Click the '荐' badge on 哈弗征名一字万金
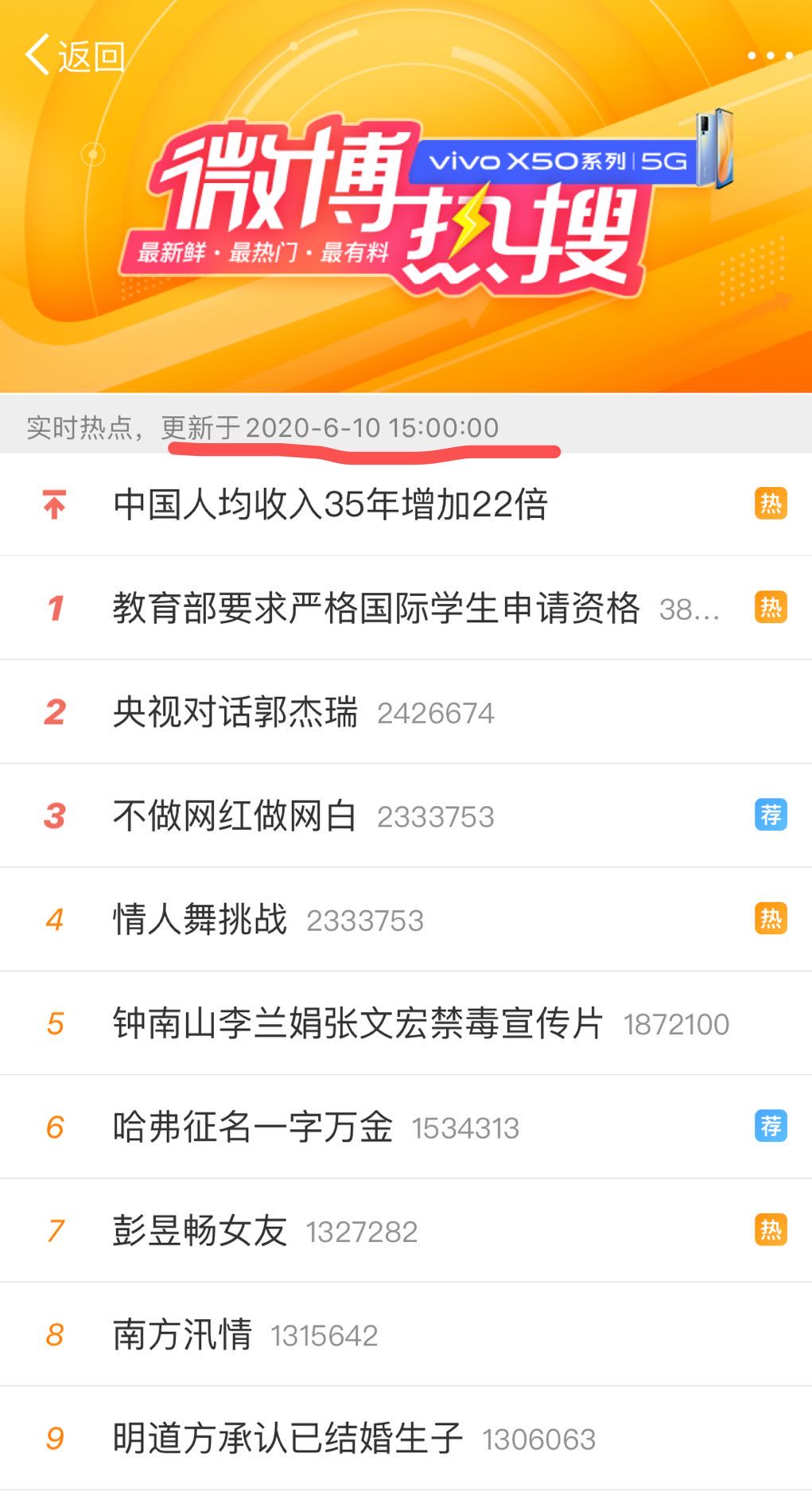 pyautogui.click(x=771, y=1127)
